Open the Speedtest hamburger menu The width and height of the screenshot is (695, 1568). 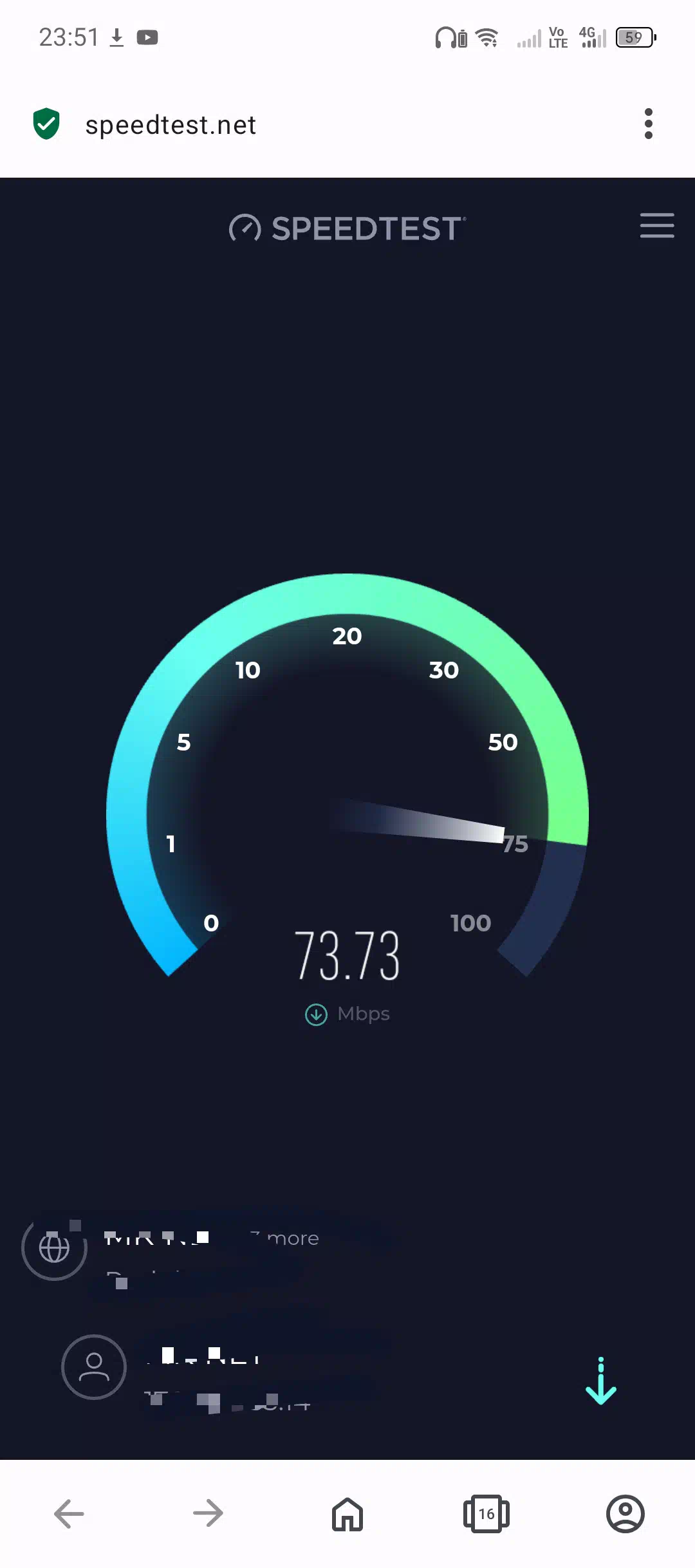tap(657, 226)
